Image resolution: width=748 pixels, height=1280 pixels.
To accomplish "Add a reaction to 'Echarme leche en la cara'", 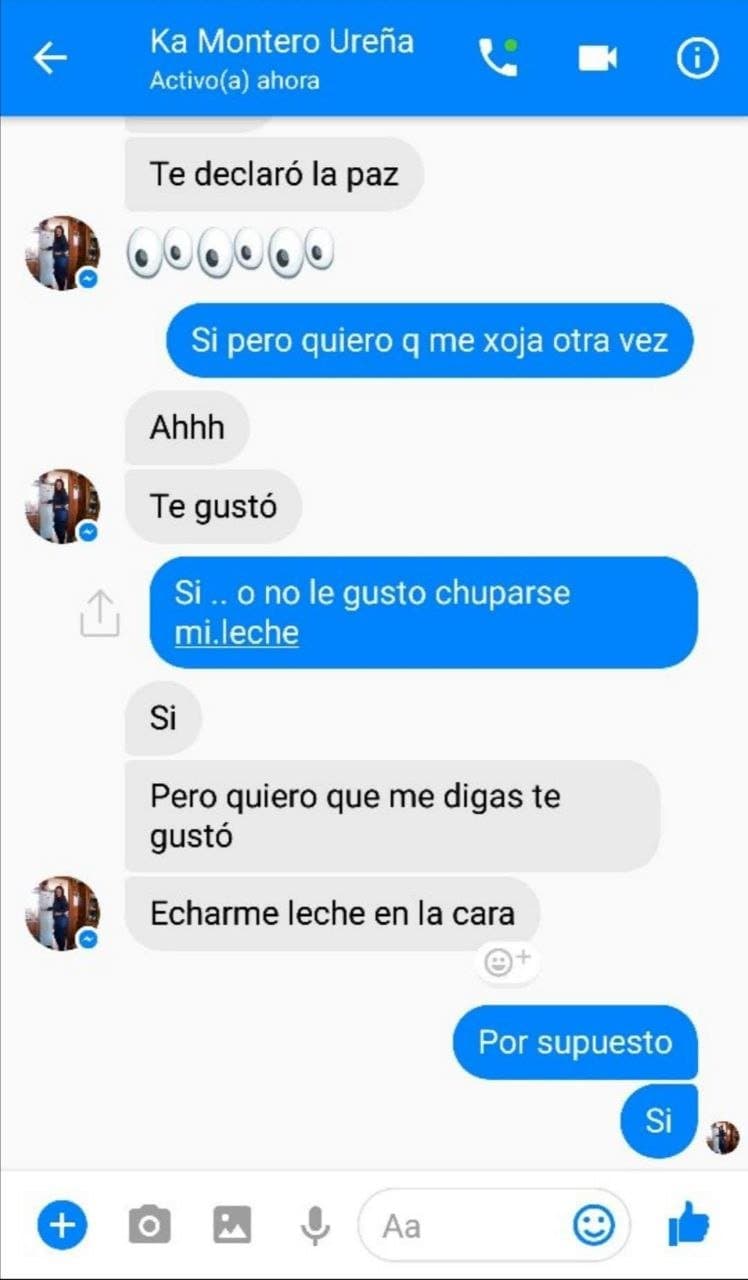I will click(x=506, y=961).
